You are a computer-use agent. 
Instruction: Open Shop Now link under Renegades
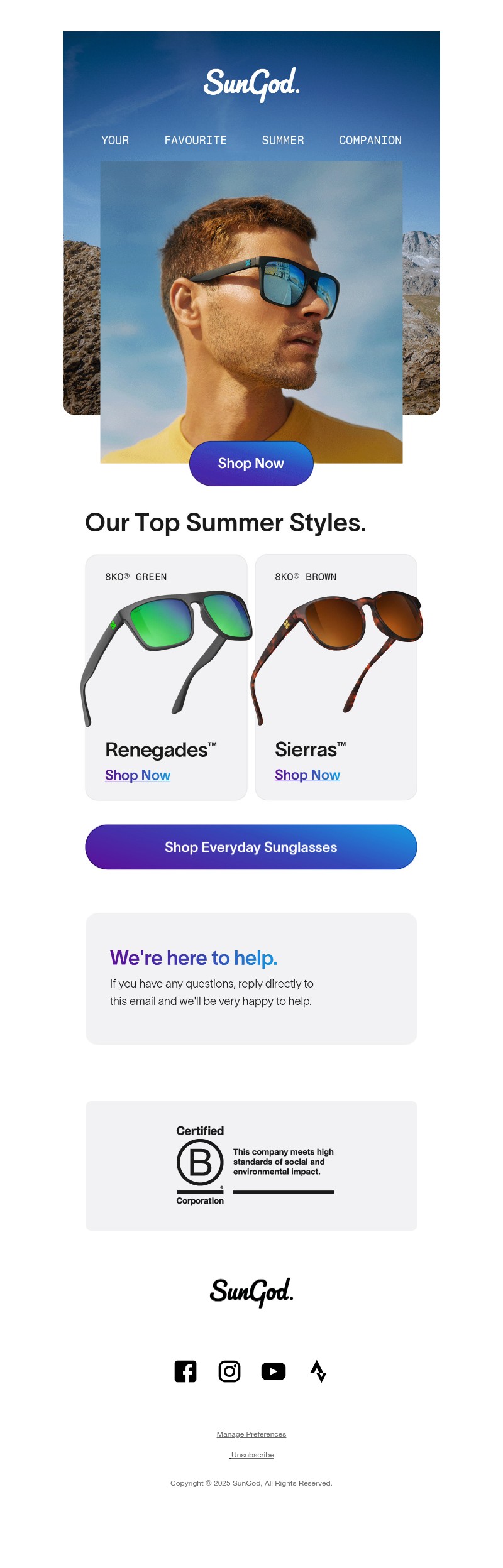point(138,775)
